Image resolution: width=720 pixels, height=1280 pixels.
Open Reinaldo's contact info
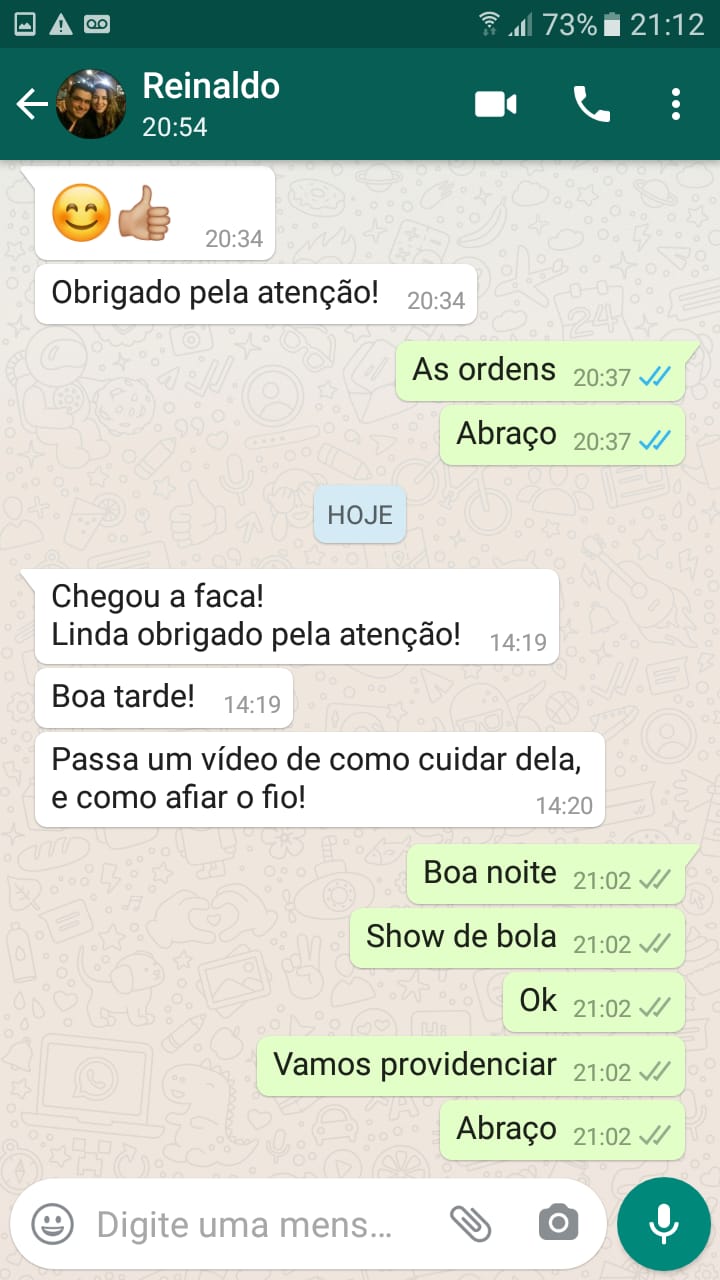[x=210, y=104]
